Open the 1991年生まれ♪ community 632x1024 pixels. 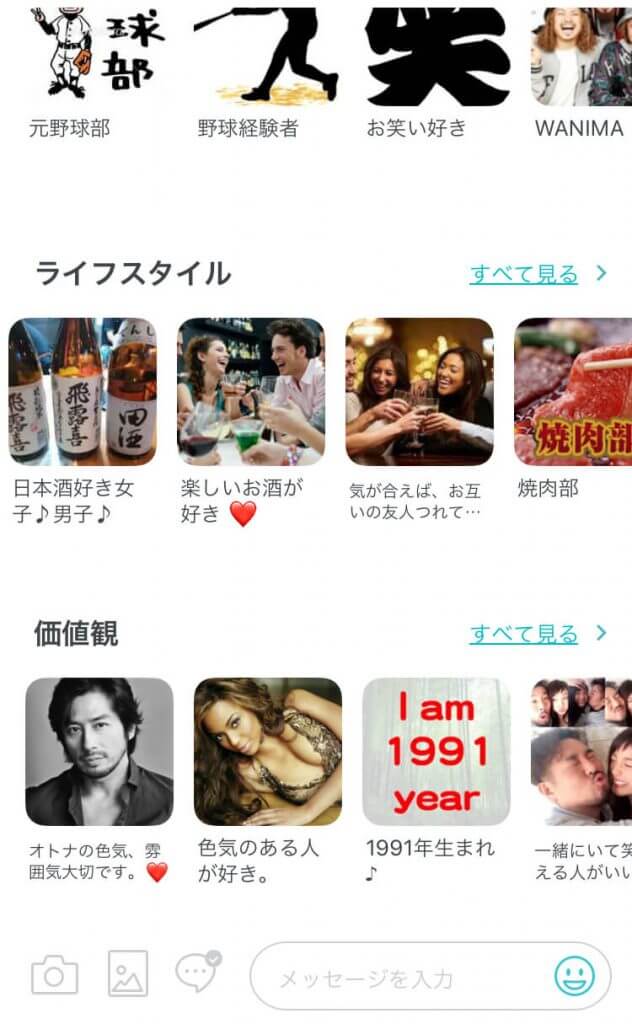tap(436, 752)
